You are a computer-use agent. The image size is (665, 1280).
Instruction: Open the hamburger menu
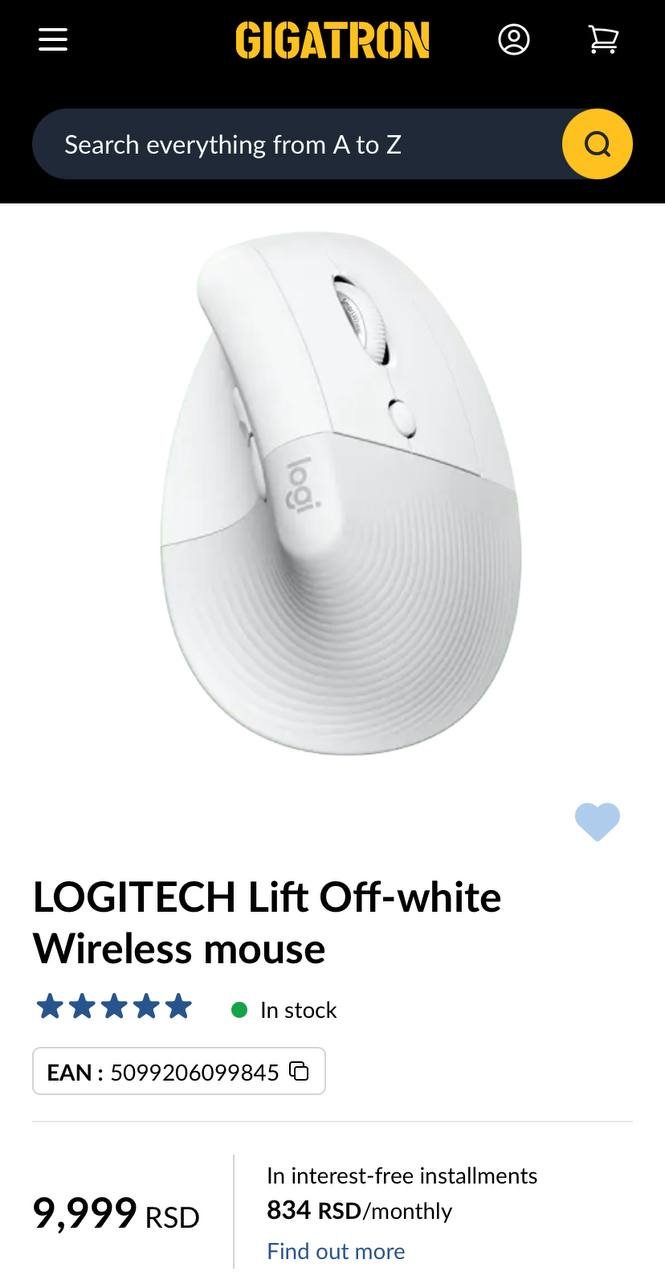[53, 40]
